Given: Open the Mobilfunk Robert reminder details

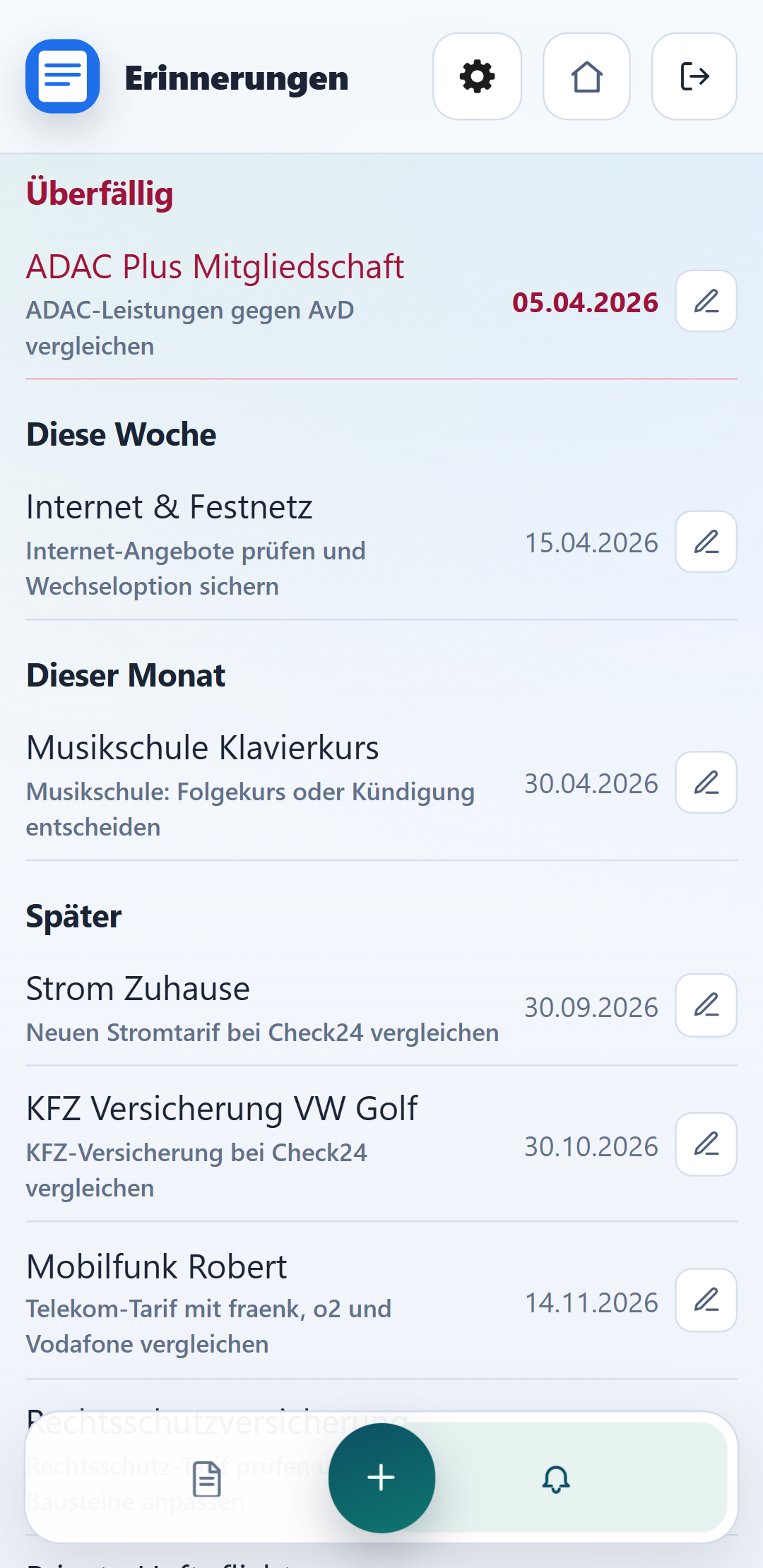Looking at the screenshot, I should click(155, 1266).
